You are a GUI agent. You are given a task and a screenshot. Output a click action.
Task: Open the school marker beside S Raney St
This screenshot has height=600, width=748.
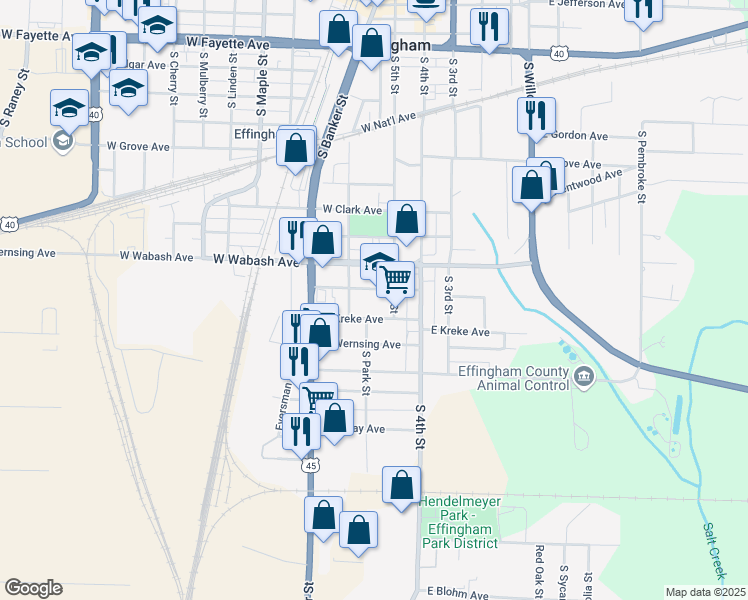pos(69,107)
